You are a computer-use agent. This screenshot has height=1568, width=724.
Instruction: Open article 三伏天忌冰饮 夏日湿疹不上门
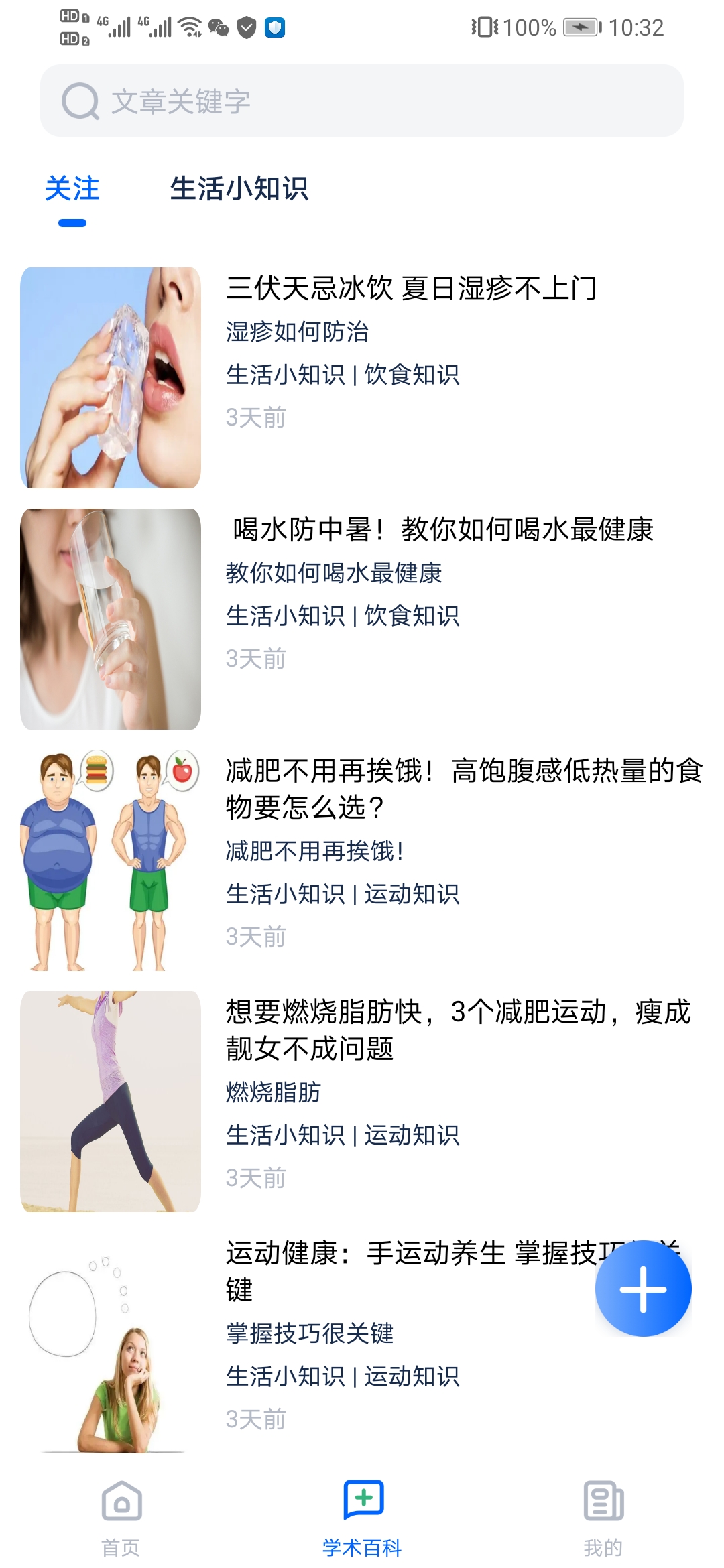[x=413, y=288]
